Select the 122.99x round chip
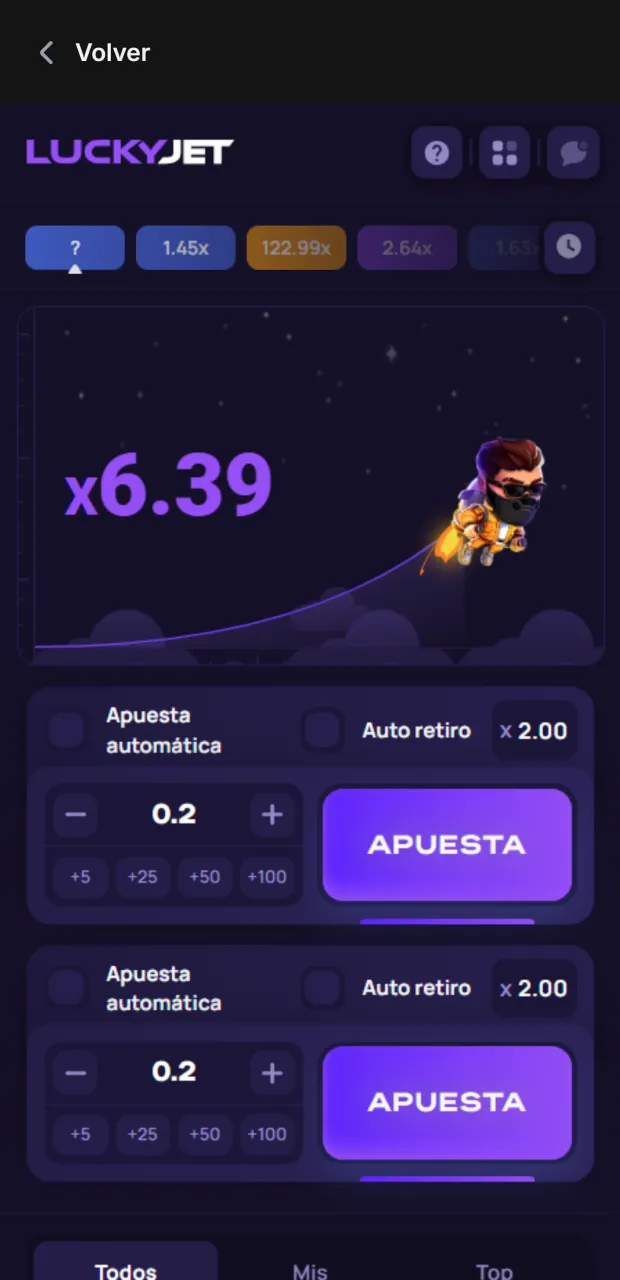The width and height of the screenshot is (620, 1280). (296, 248)
